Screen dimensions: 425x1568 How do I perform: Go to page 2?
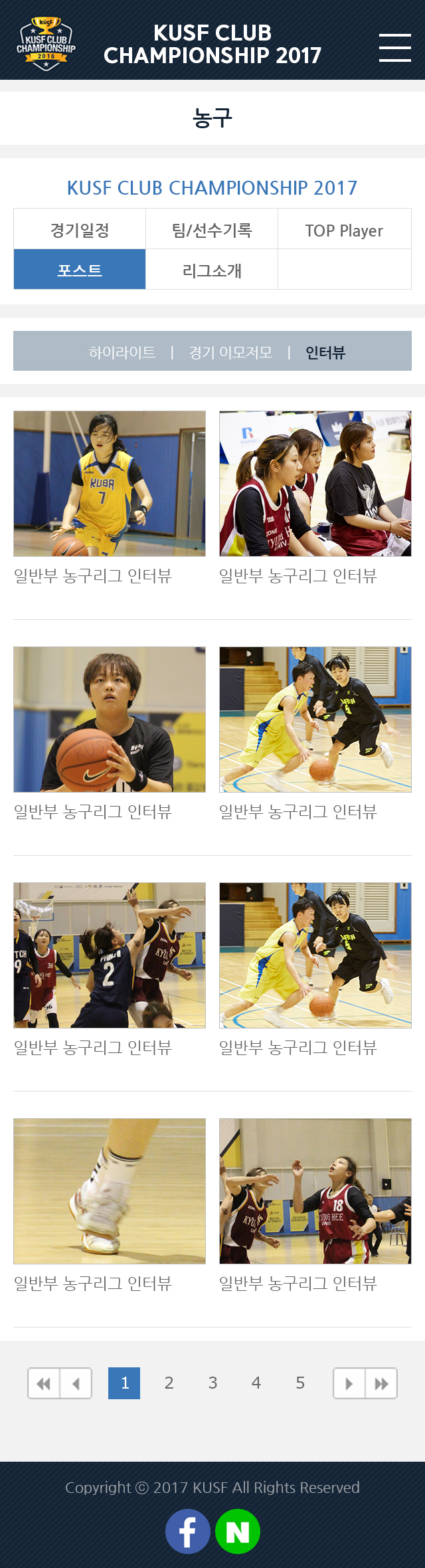[169, 1383]
